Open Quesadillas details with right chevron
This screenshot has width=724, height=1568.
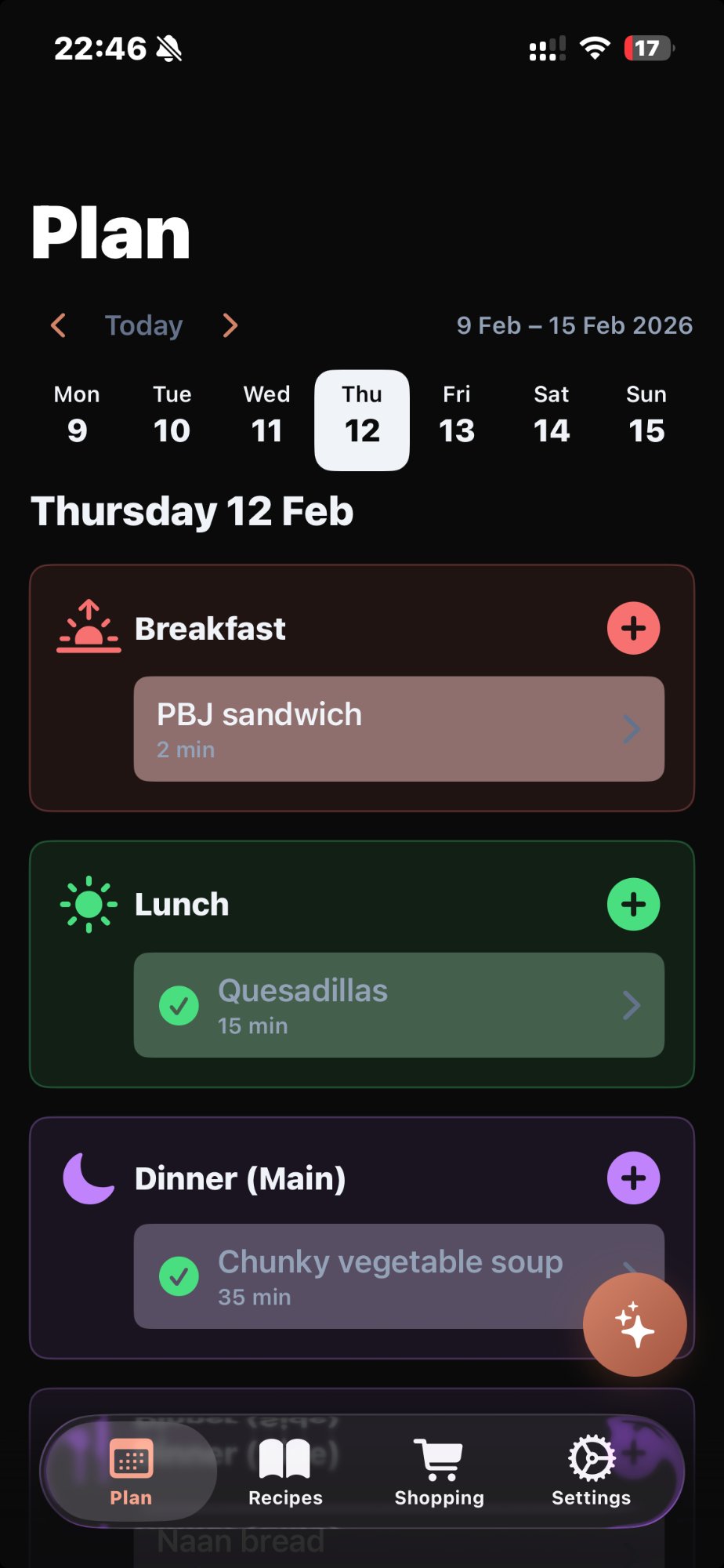point(632,1005)
